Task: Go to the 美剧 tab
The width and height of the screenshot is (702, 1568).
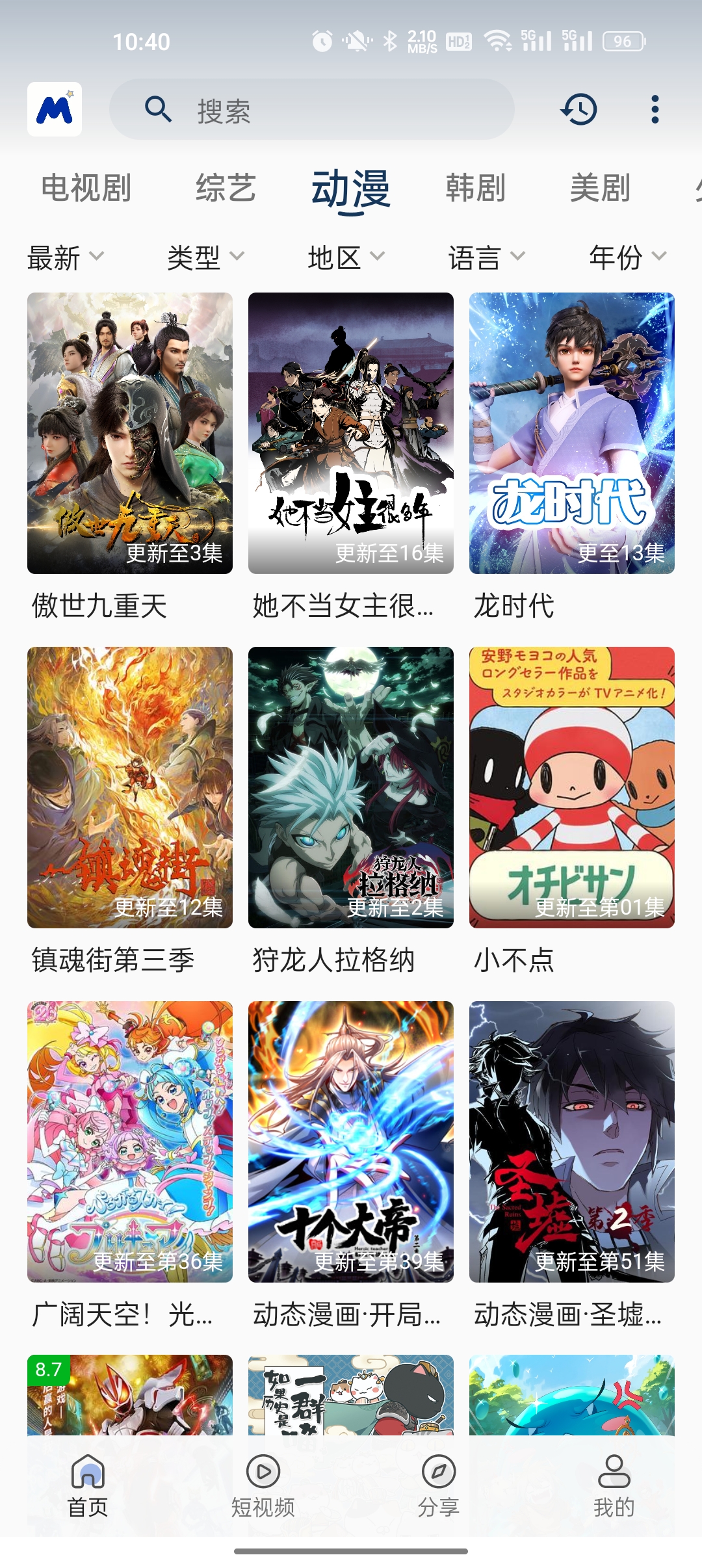Action: coord(599,189)
